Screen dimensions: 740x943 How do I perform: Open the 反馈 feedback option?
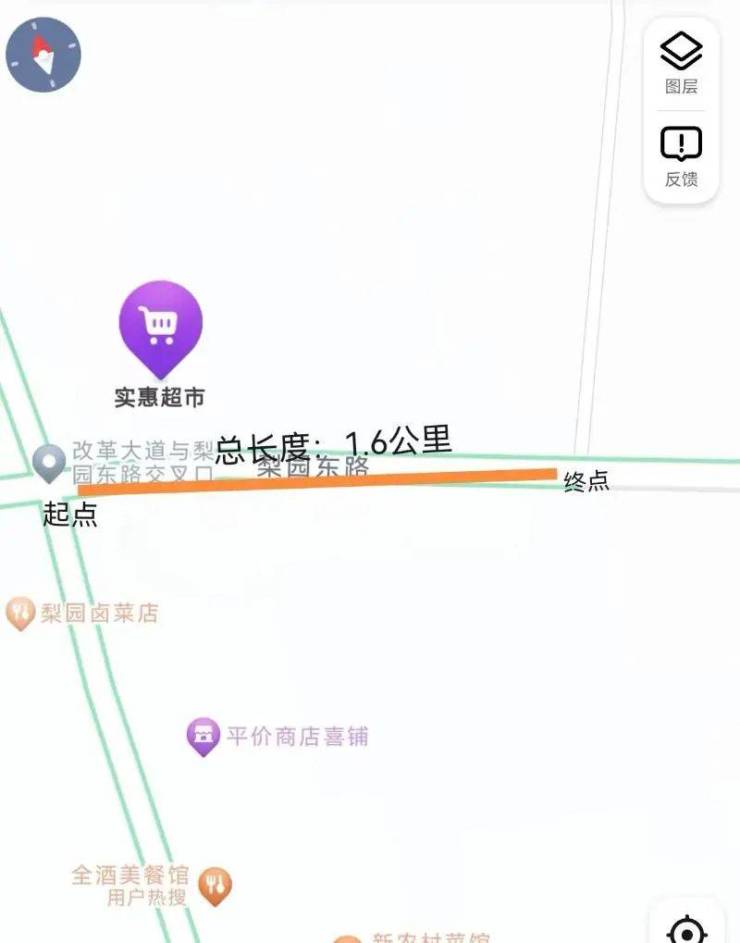681,157
